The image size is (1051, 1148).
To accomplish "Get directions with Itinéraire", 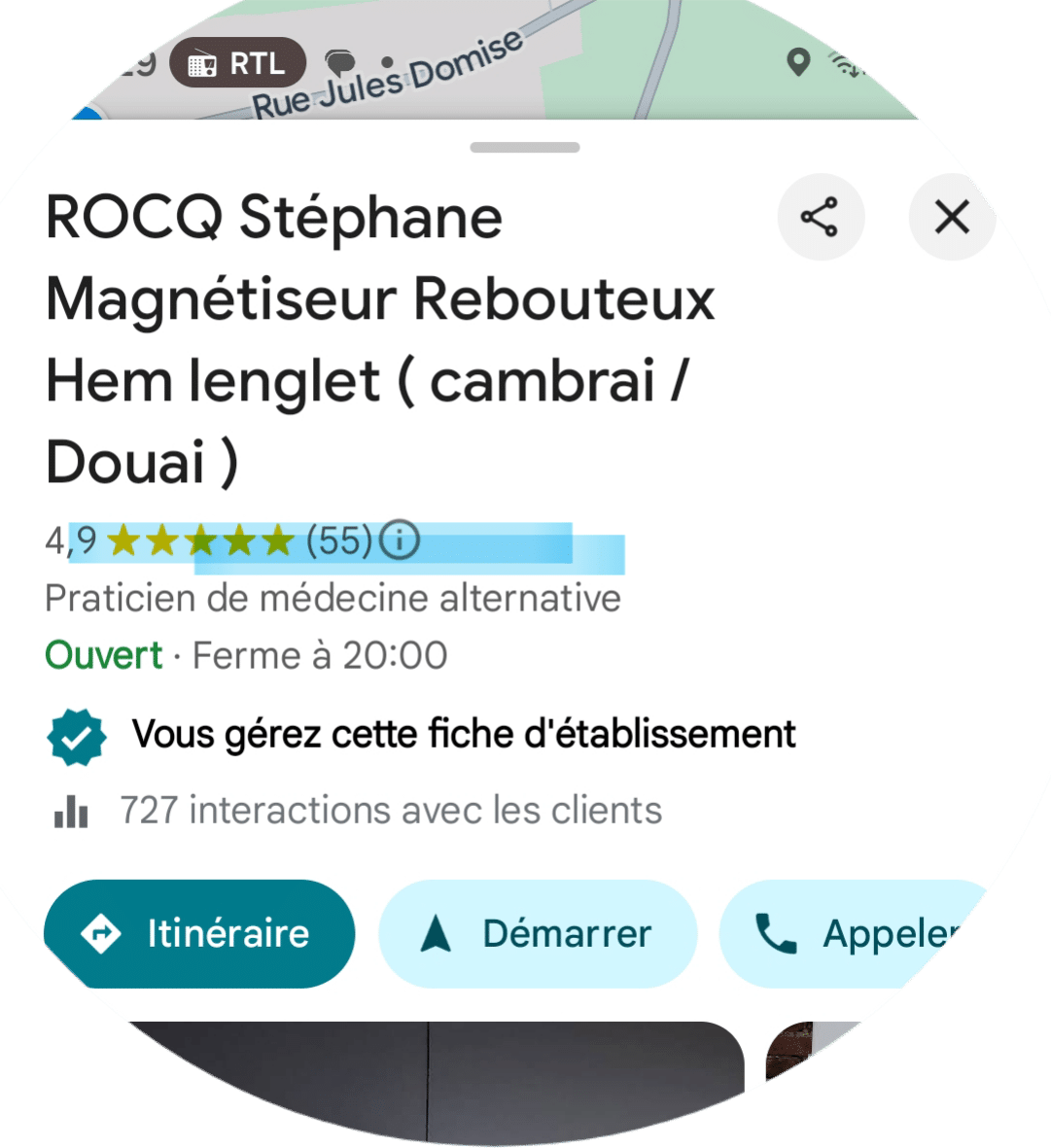I will [199, 934].
